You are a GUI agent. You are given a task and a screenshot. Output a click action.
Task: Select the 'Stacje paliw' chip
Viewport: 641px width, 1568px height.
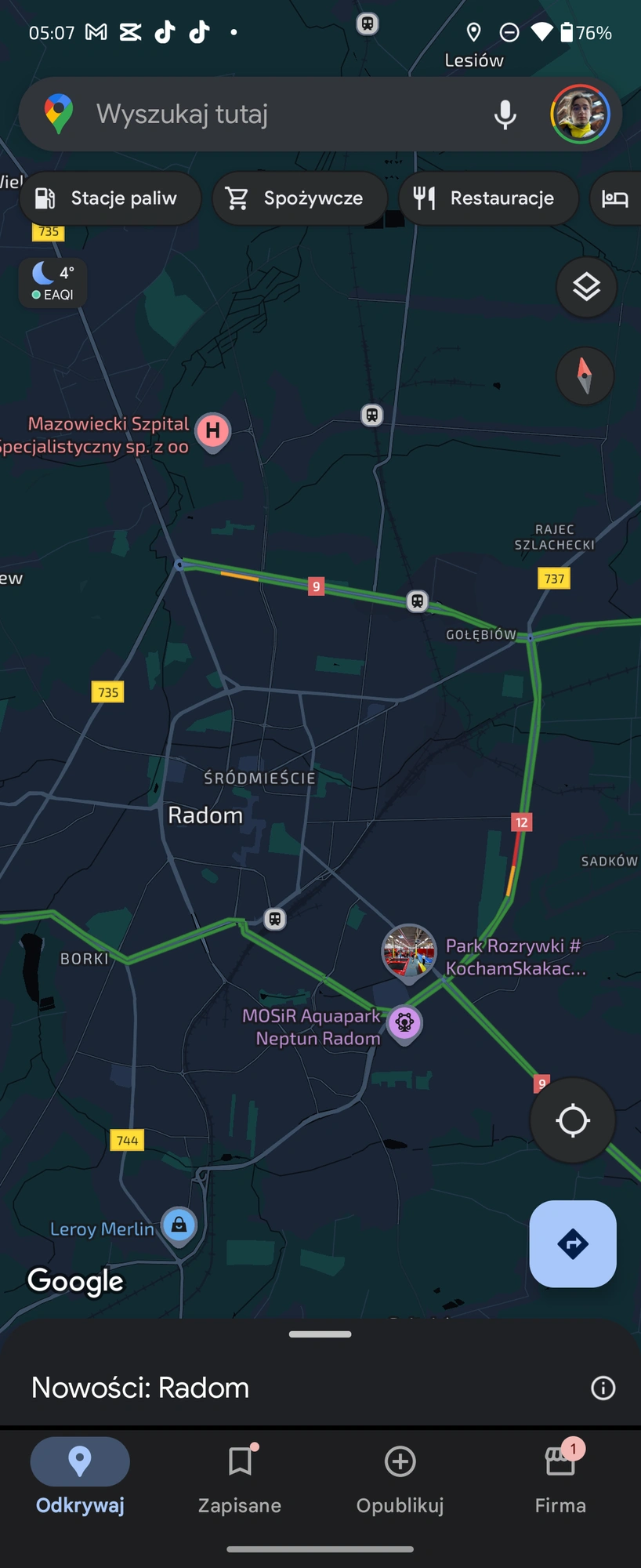tap(108, 198)
